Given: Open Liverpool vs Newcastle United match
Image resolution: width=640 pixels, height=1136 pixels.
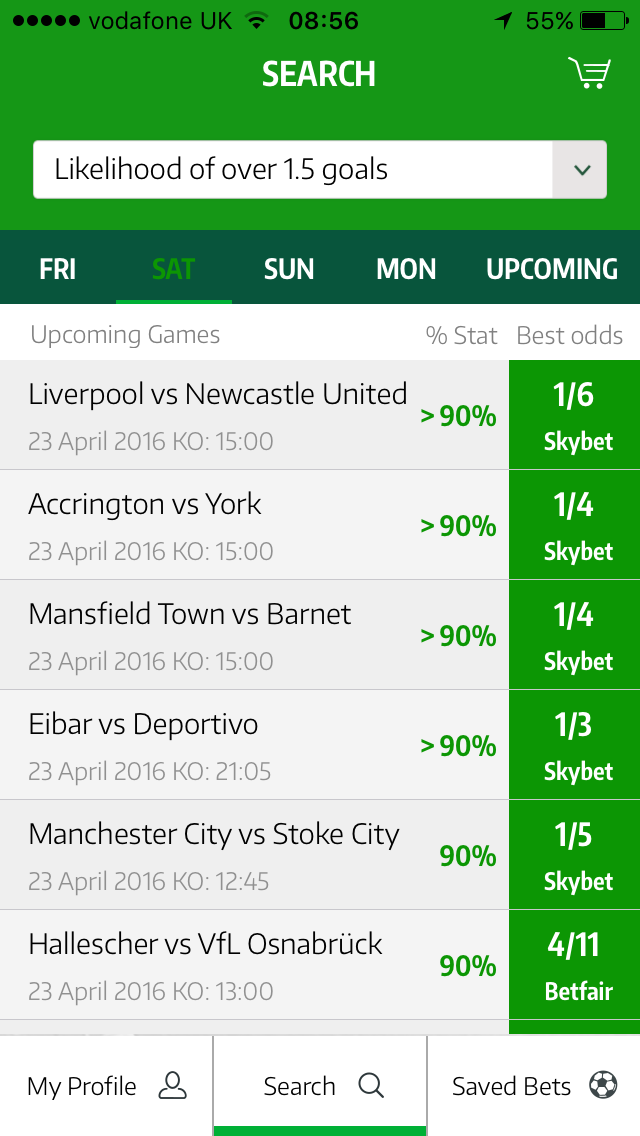Looking at the screenshot, I should 254,415.
